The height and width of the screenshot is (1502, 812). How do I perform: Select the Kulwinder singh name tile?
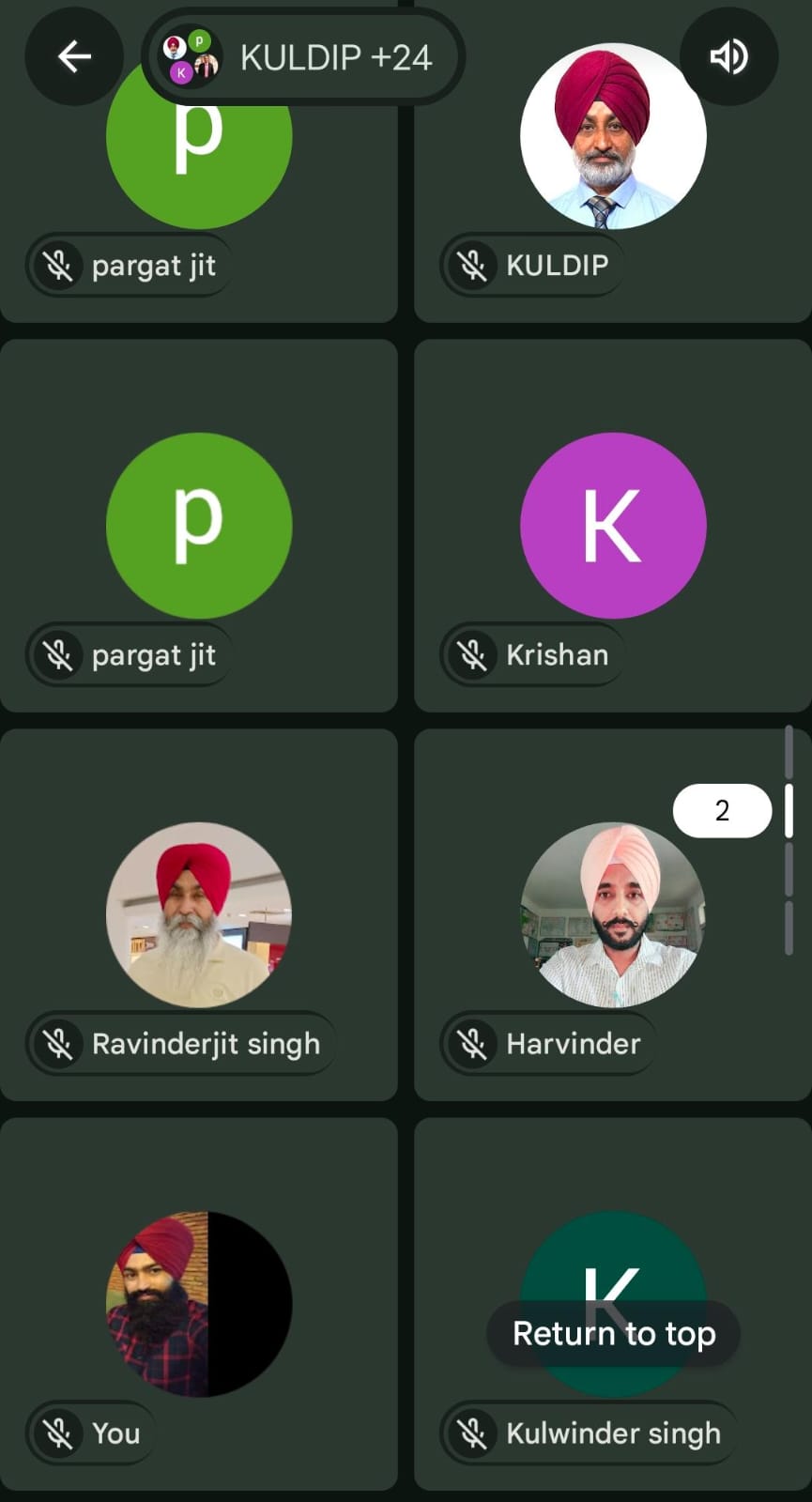(x=612, y=1433)
